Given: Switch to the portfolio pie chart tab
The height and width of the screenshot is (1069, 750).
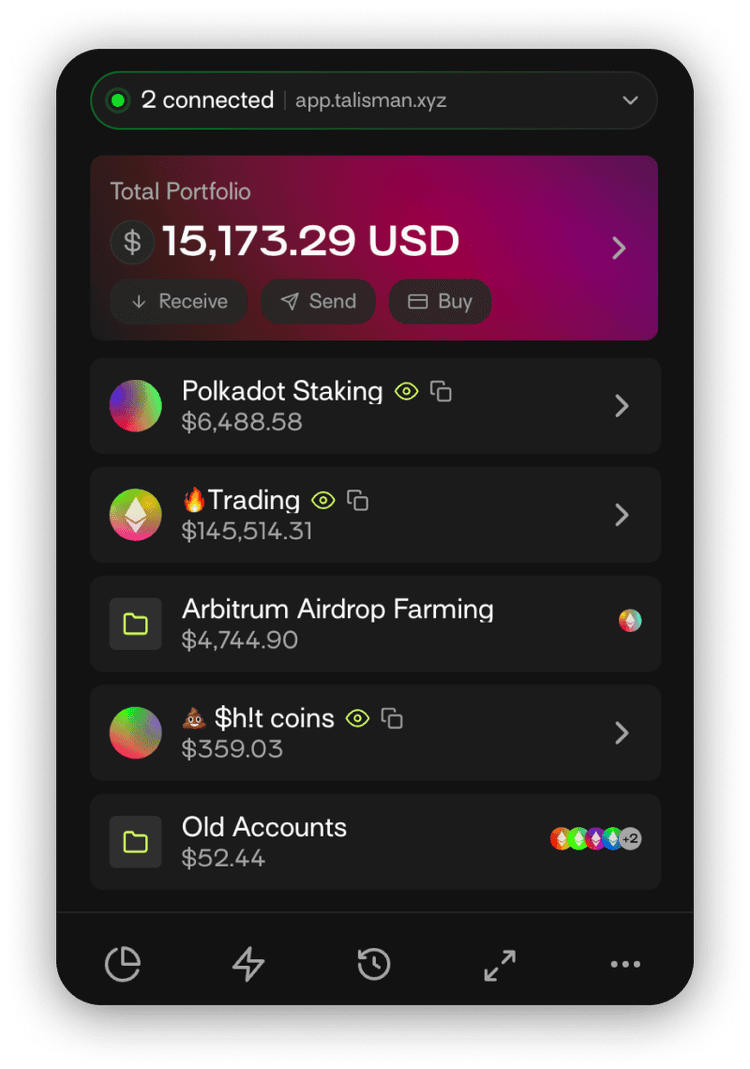Looking at the screenshot, I should 123,964.
